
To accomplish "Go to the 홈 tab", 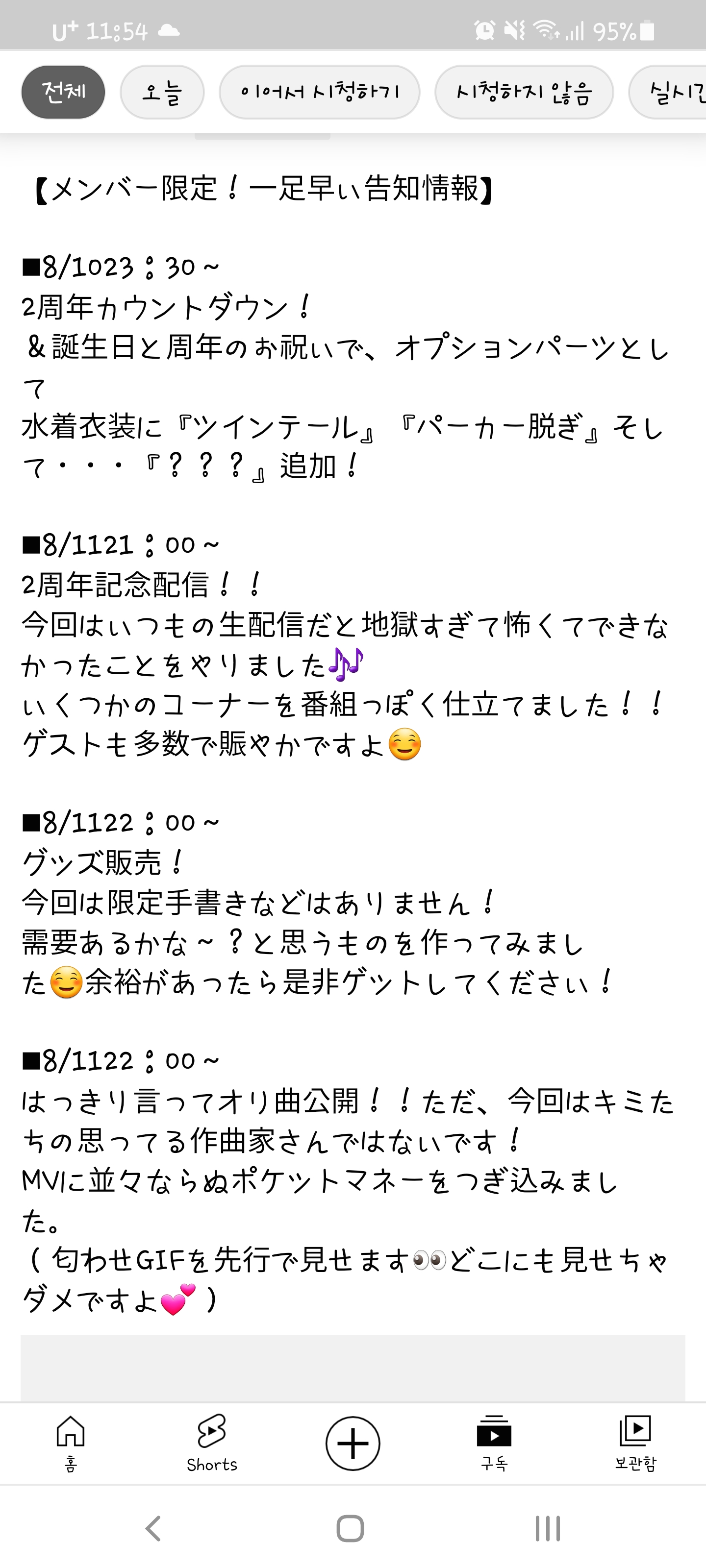I will [x=71, y=1444].
